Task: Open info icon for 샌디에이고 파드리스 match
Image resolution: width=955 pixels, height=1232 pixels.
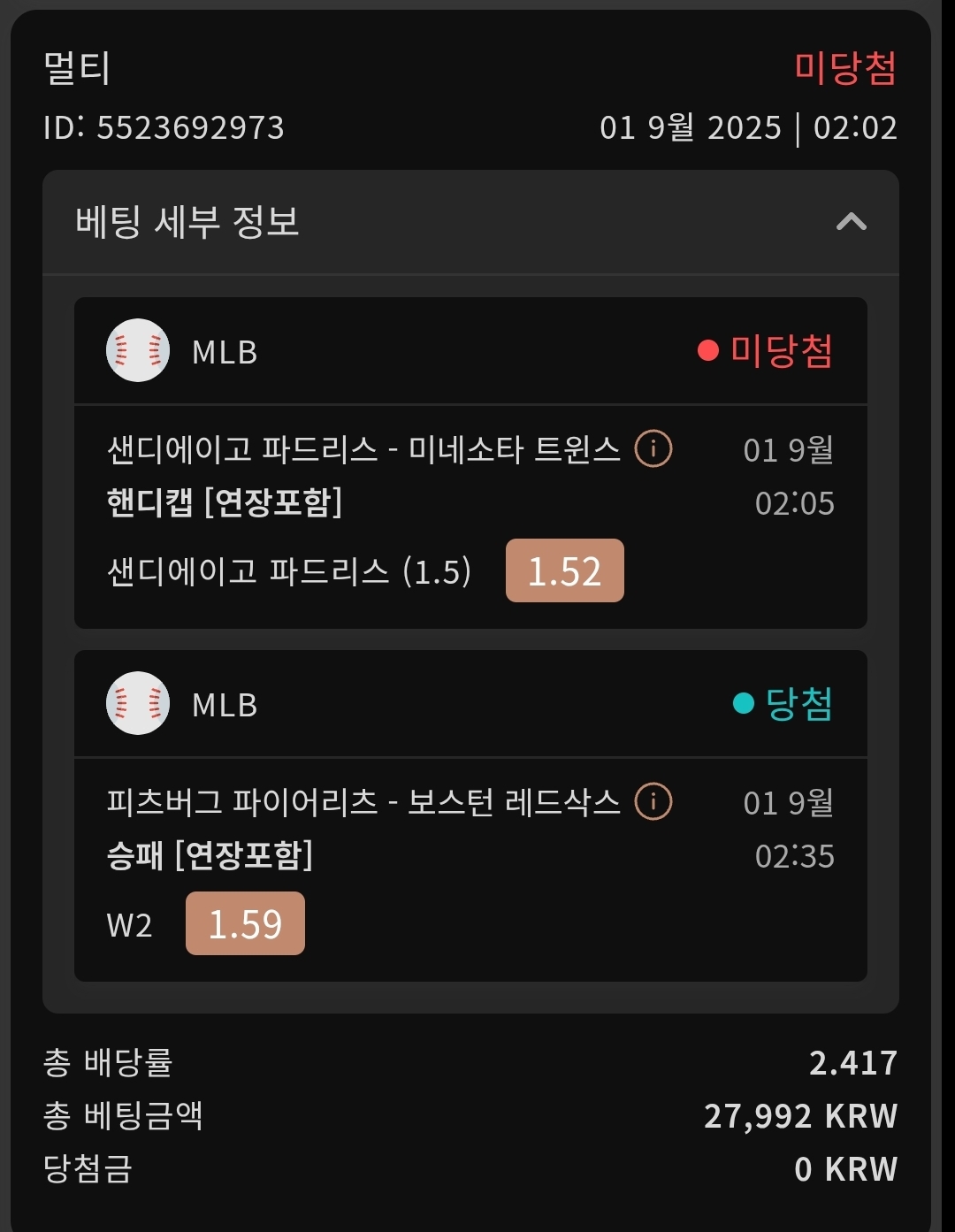Action: coord(653,449)
